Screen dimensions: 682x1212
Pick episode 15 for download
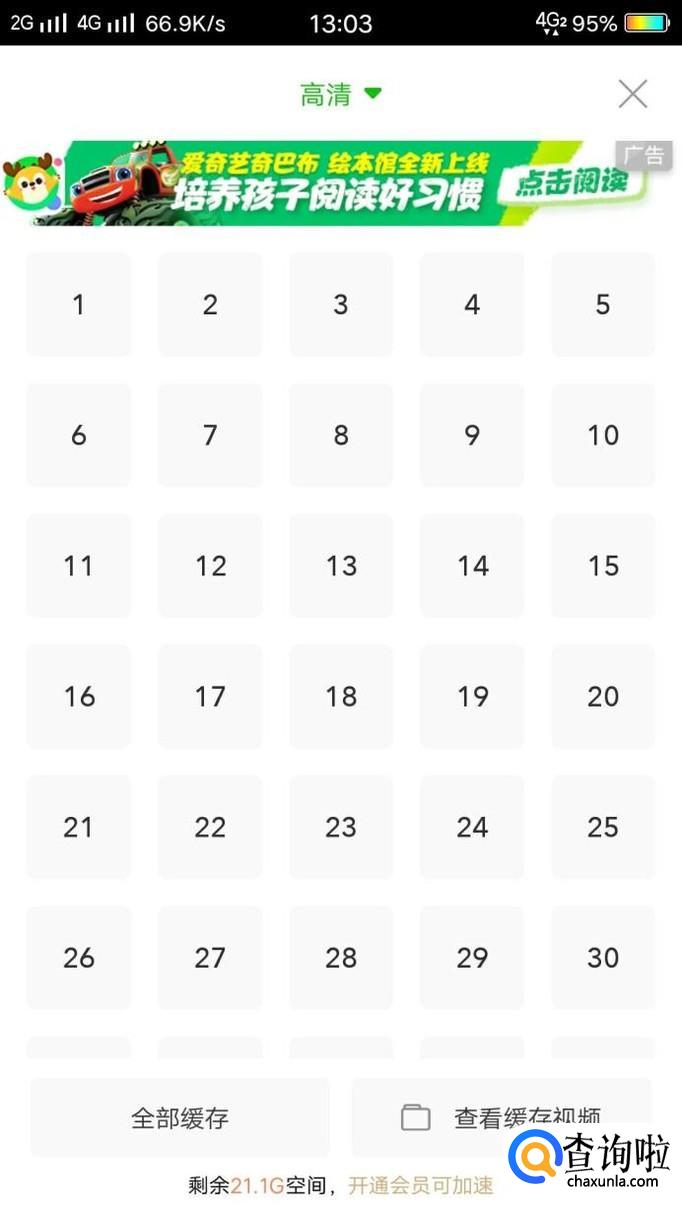point(603,566)
